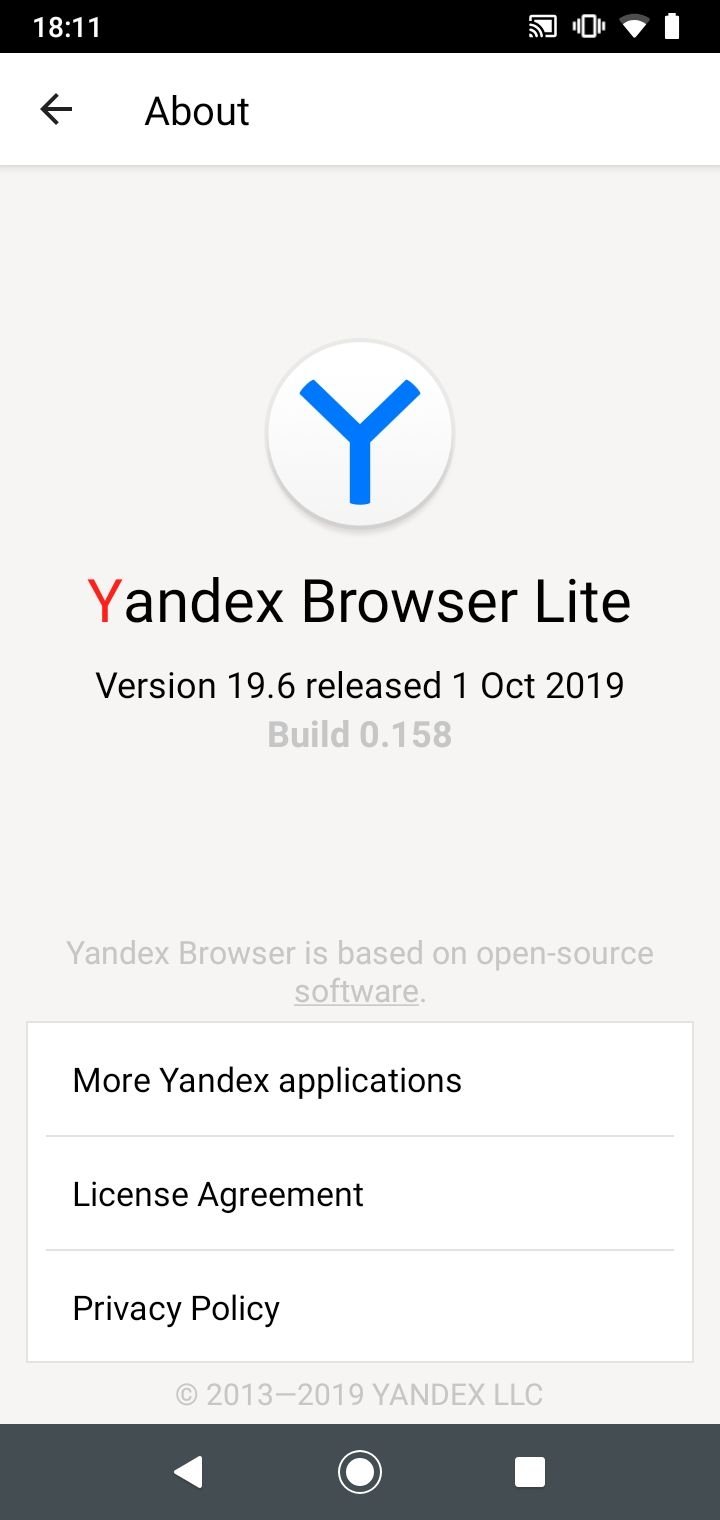Open the open-source software link

click(356, 991)
